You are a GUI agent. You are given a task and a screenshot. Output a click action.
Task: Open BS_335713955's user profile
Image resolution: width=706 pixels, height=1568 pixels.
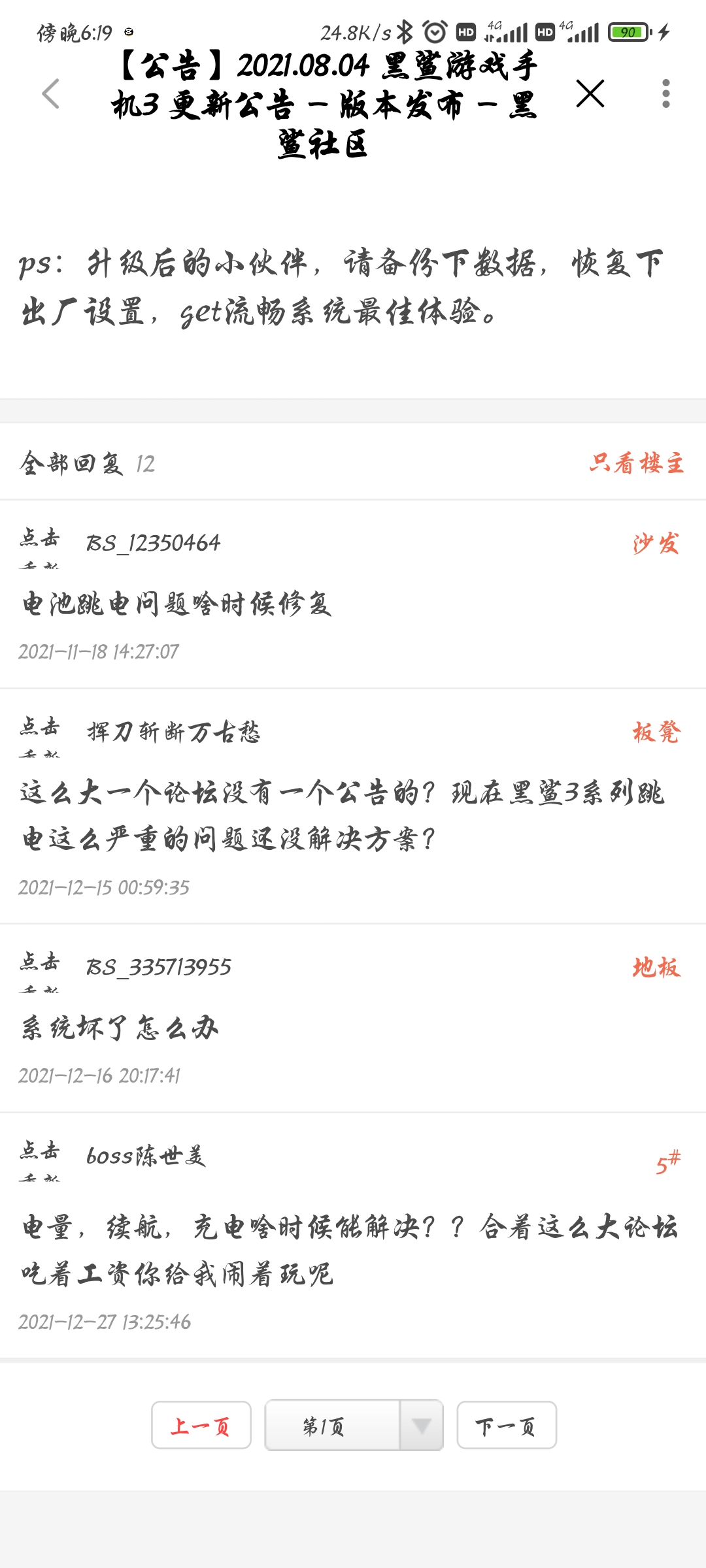[x=159, y=967]
